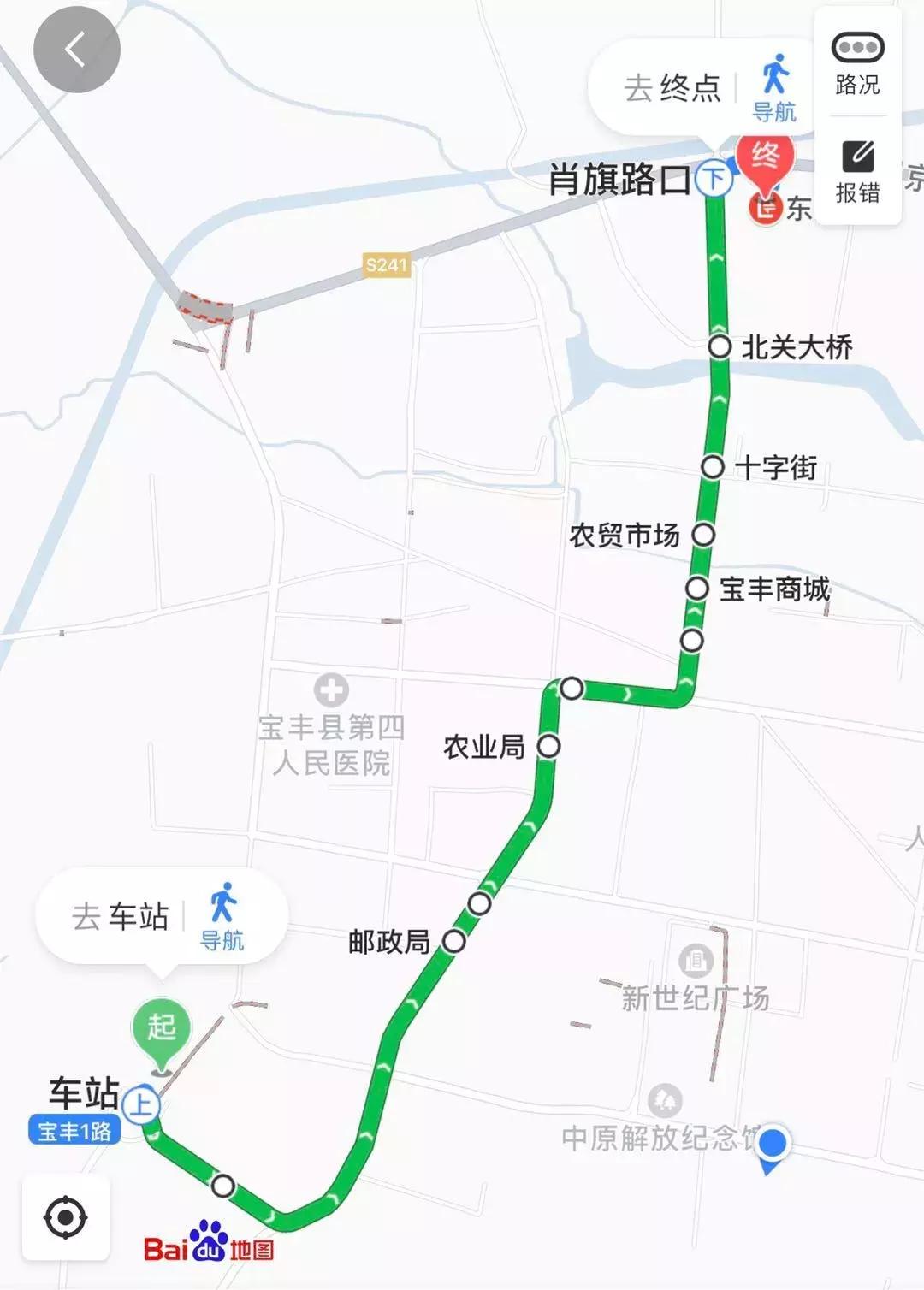Click the back arrow at top left

click(x=75, y=49)
